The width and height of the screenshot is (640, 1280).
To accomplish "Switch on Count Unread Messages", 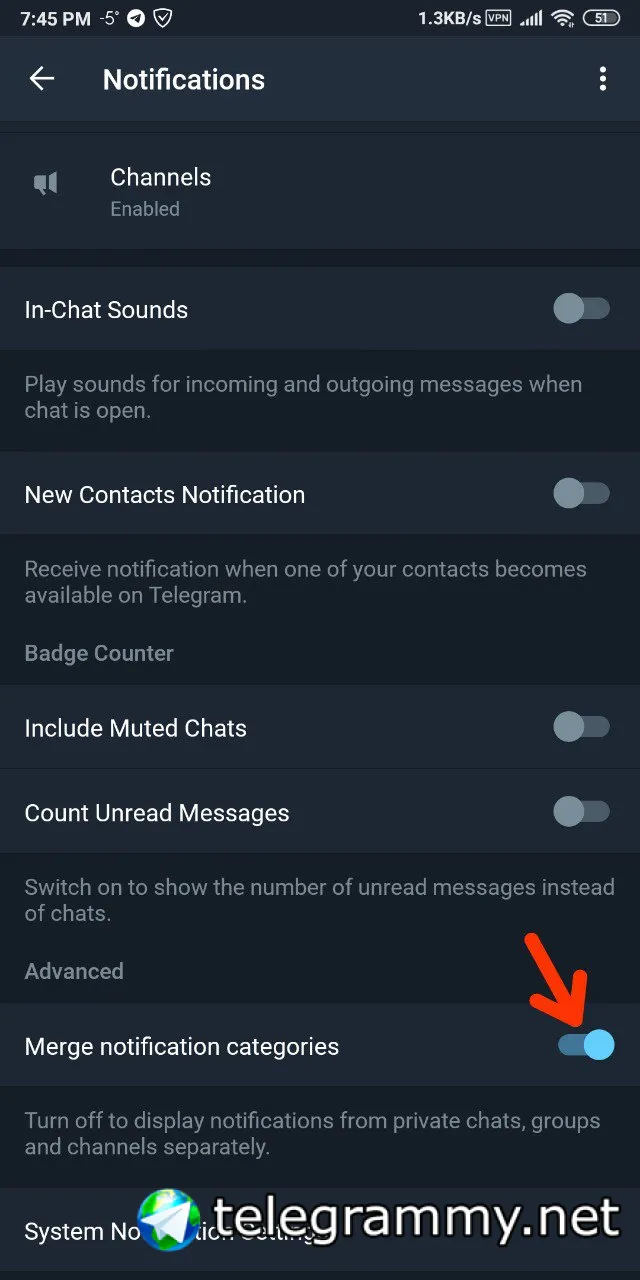I will click(582, 812).
